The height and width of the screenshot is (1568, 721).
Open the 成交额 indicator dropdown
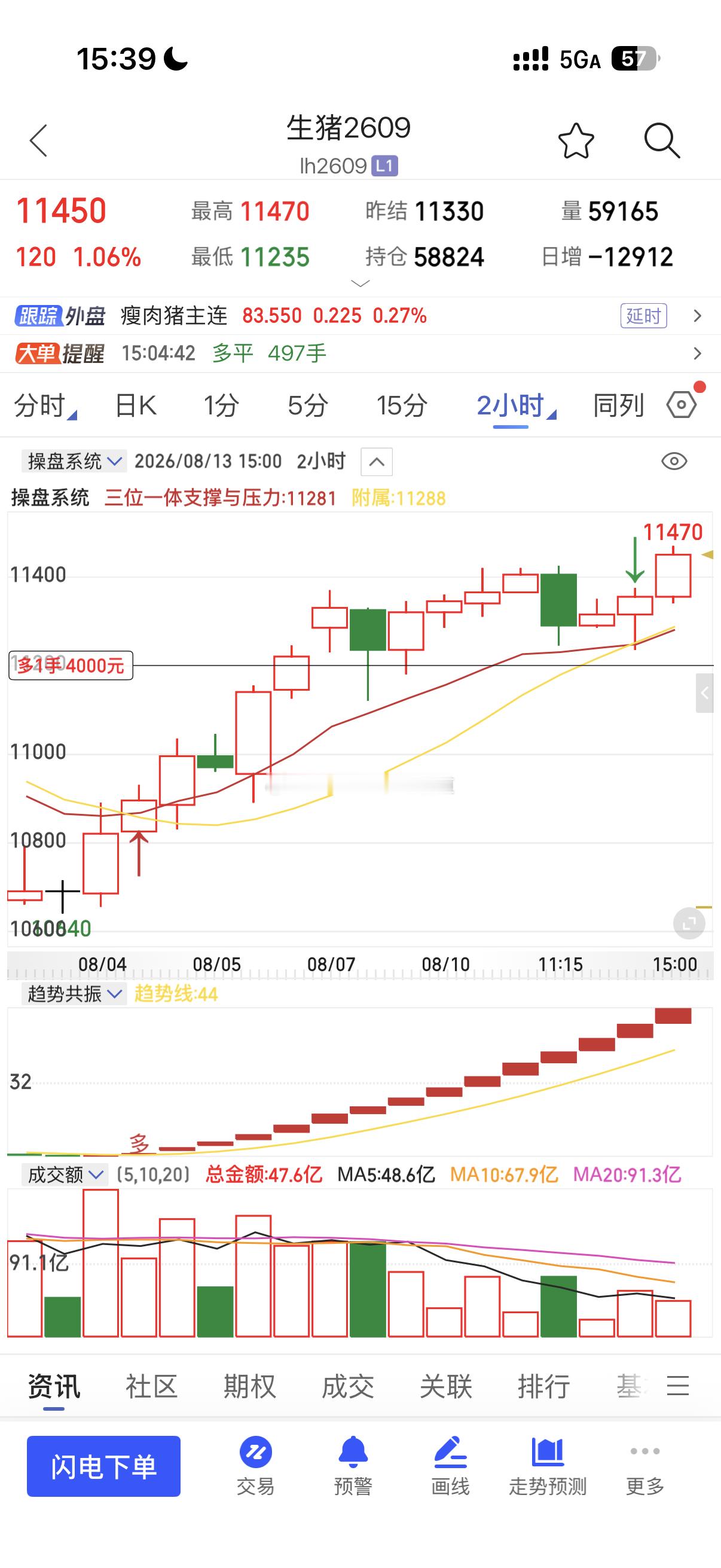click(x=65, y=1174)
